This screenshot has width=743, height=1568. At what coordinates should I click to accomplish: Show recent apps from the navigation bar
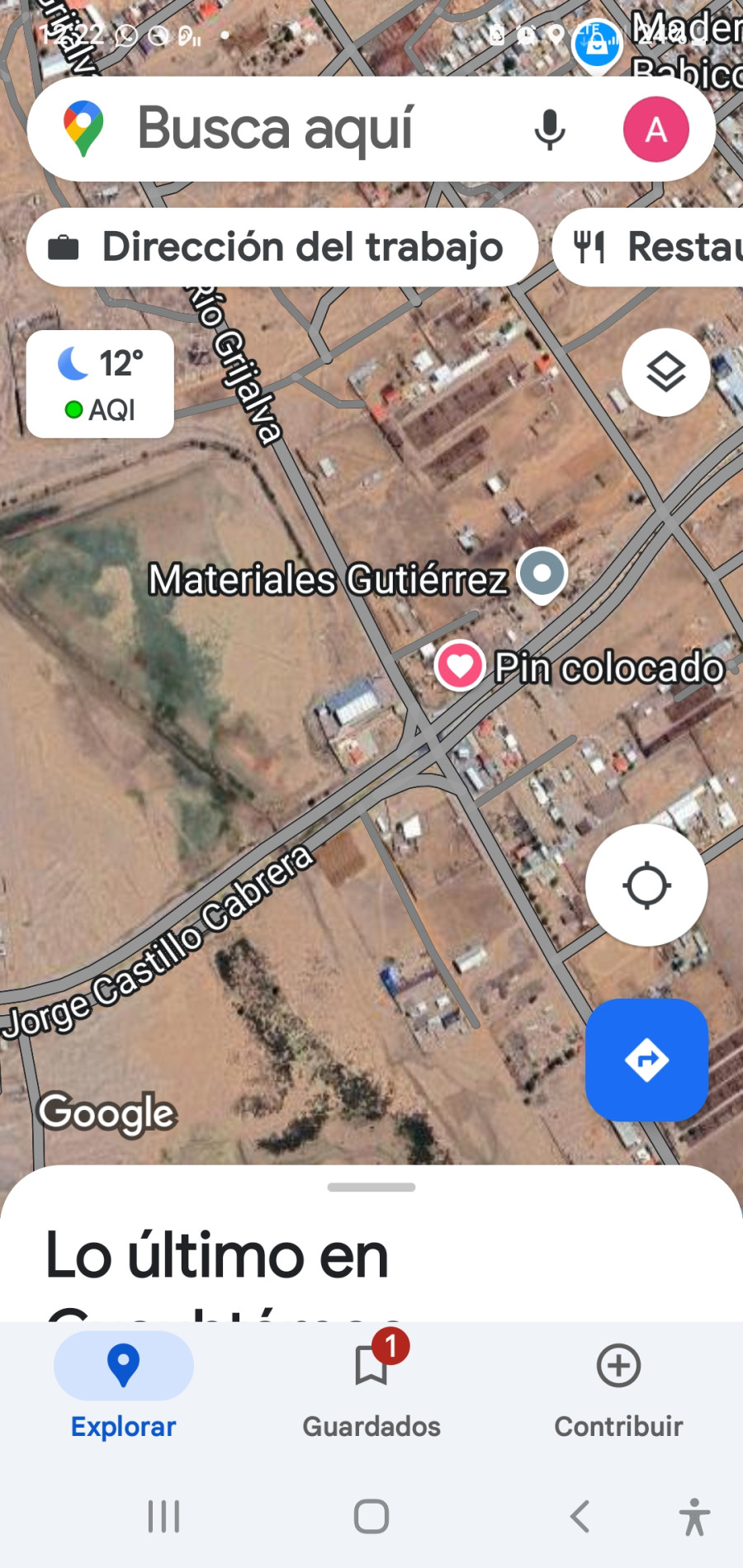click(163, 1517)
